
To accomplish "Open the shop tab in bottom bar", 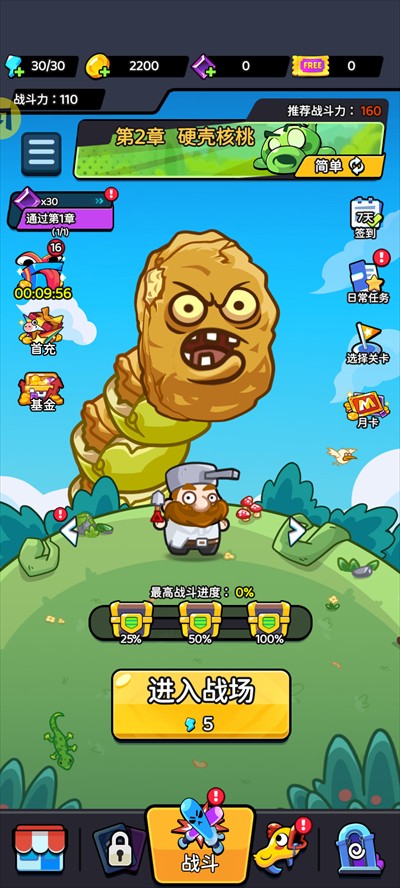I will [x=40, y=848].
